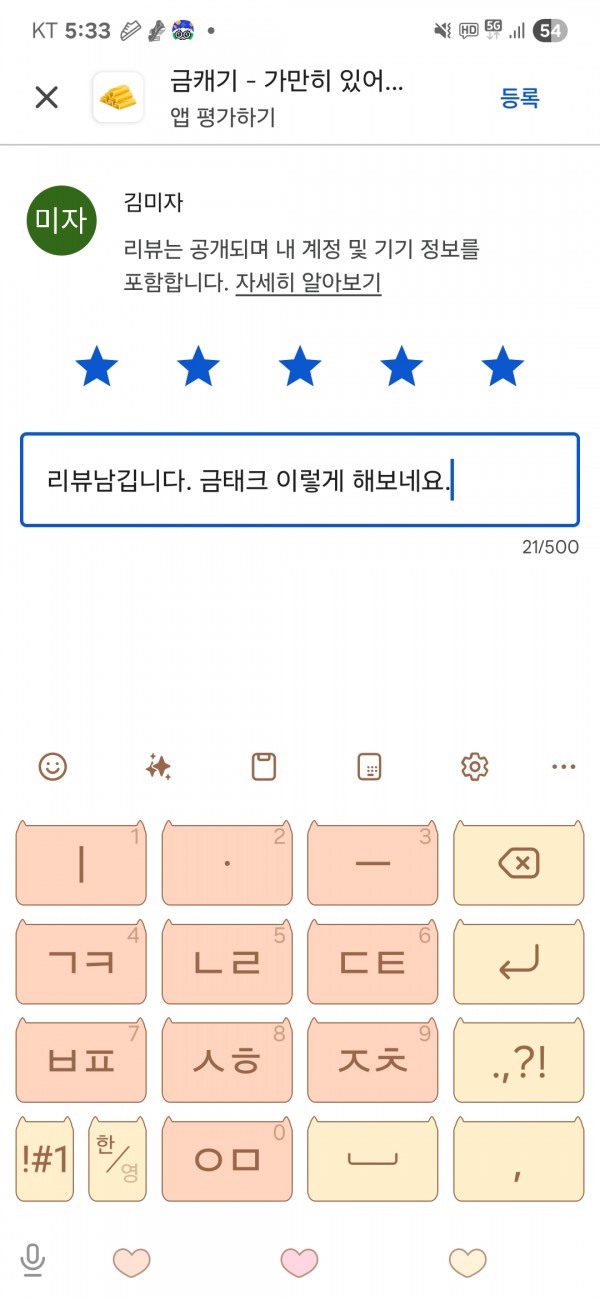This screenshot has height=1300, width=600.
Task: Give the app five stars
Action: (502, 367)
